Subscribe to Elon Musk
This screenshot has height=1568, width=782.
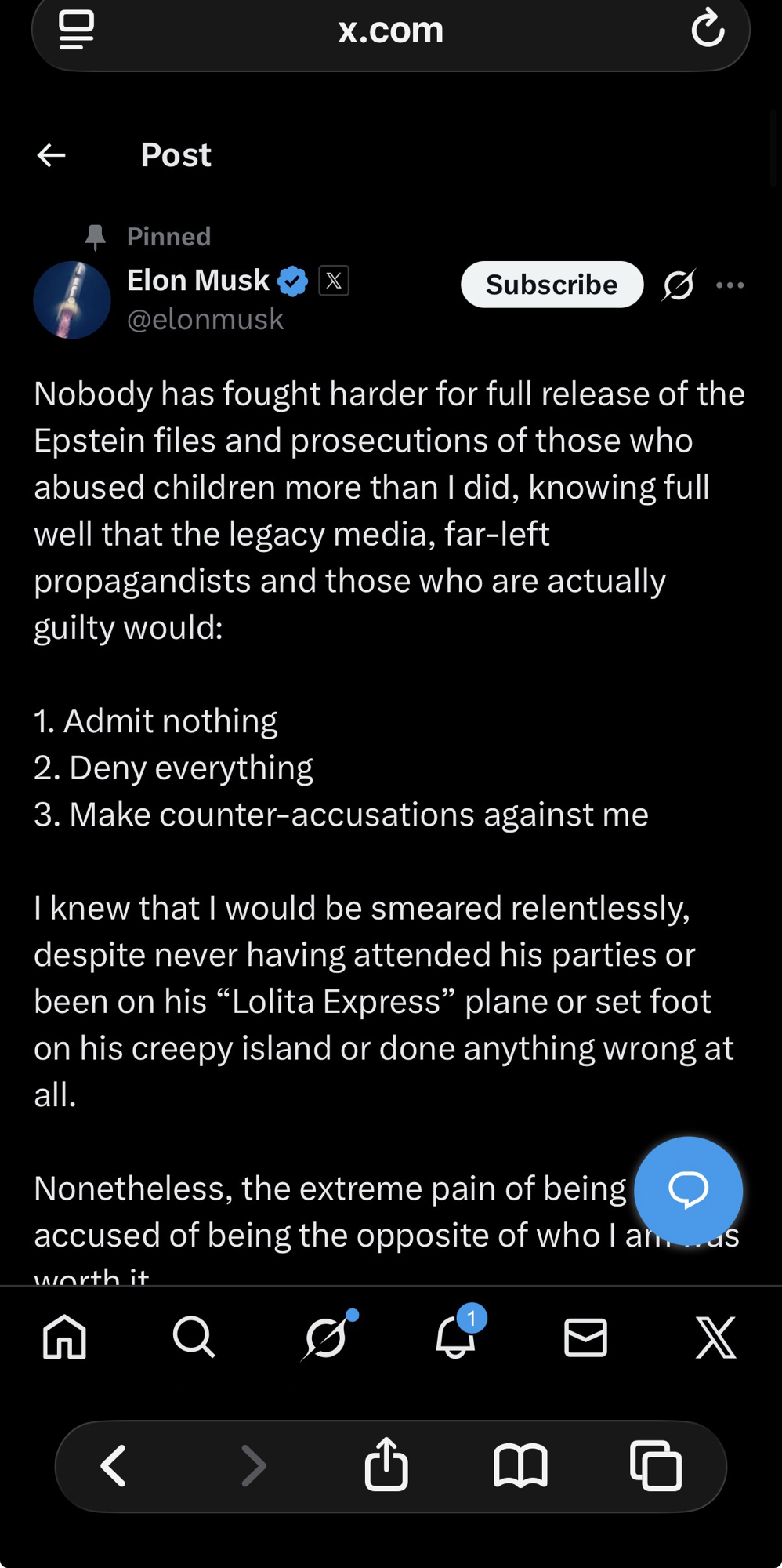[552, 285]
